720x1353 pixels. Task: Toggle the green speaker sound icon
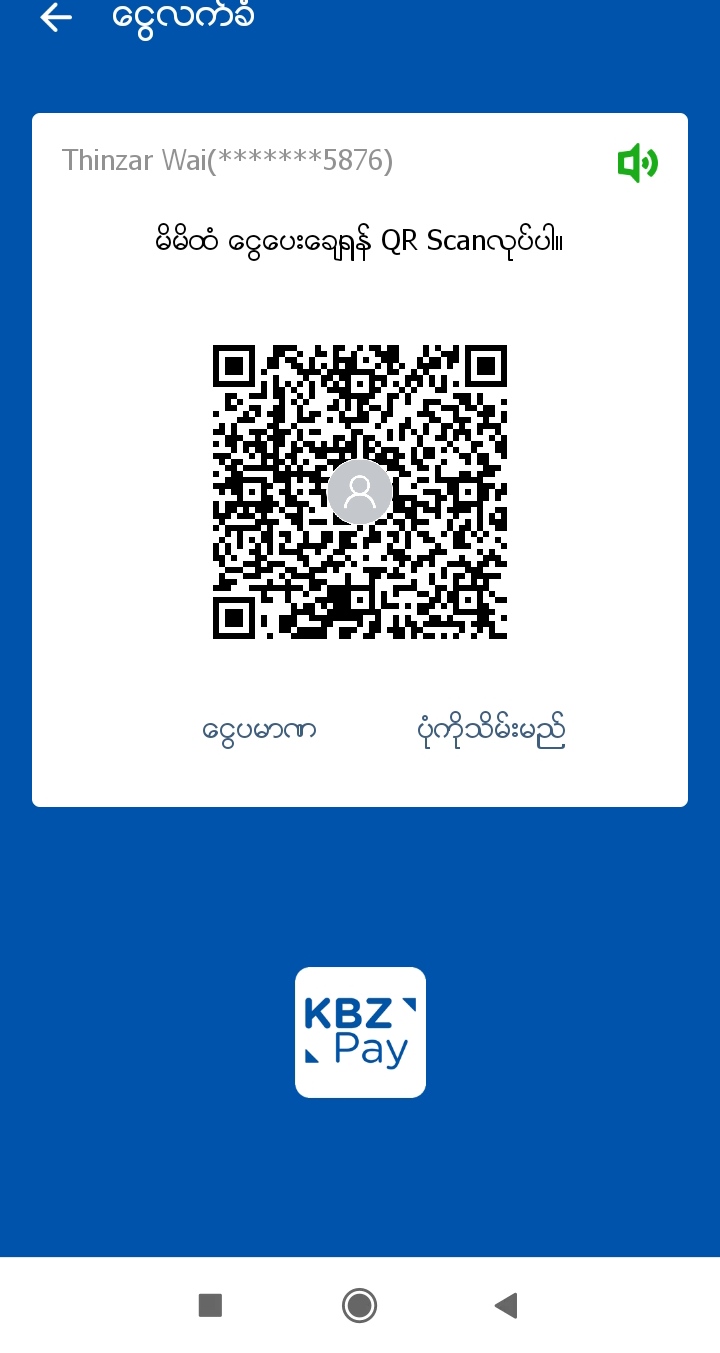637,163
